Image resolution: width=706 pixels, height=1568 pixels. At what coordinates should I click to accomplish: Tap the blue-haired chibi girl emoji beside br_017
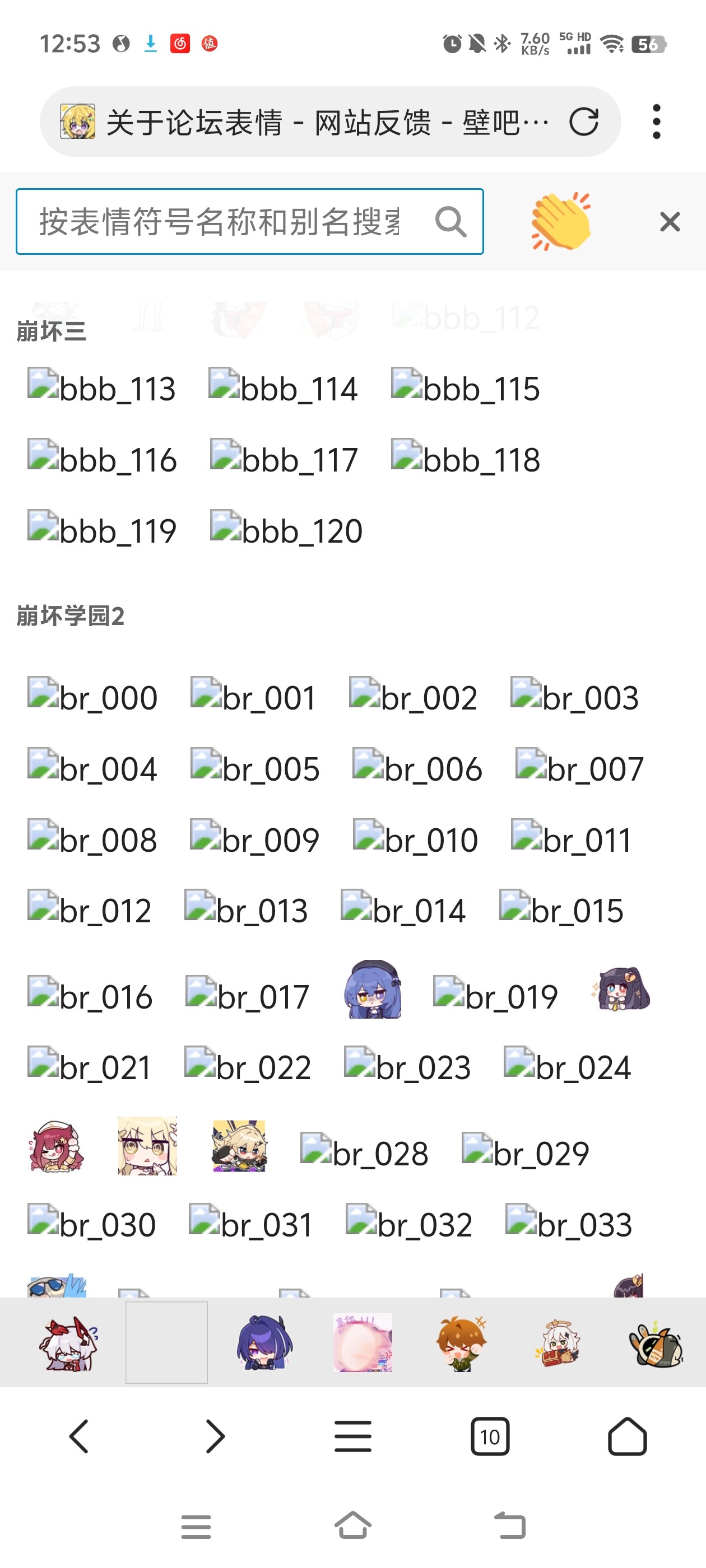point(373,990)
